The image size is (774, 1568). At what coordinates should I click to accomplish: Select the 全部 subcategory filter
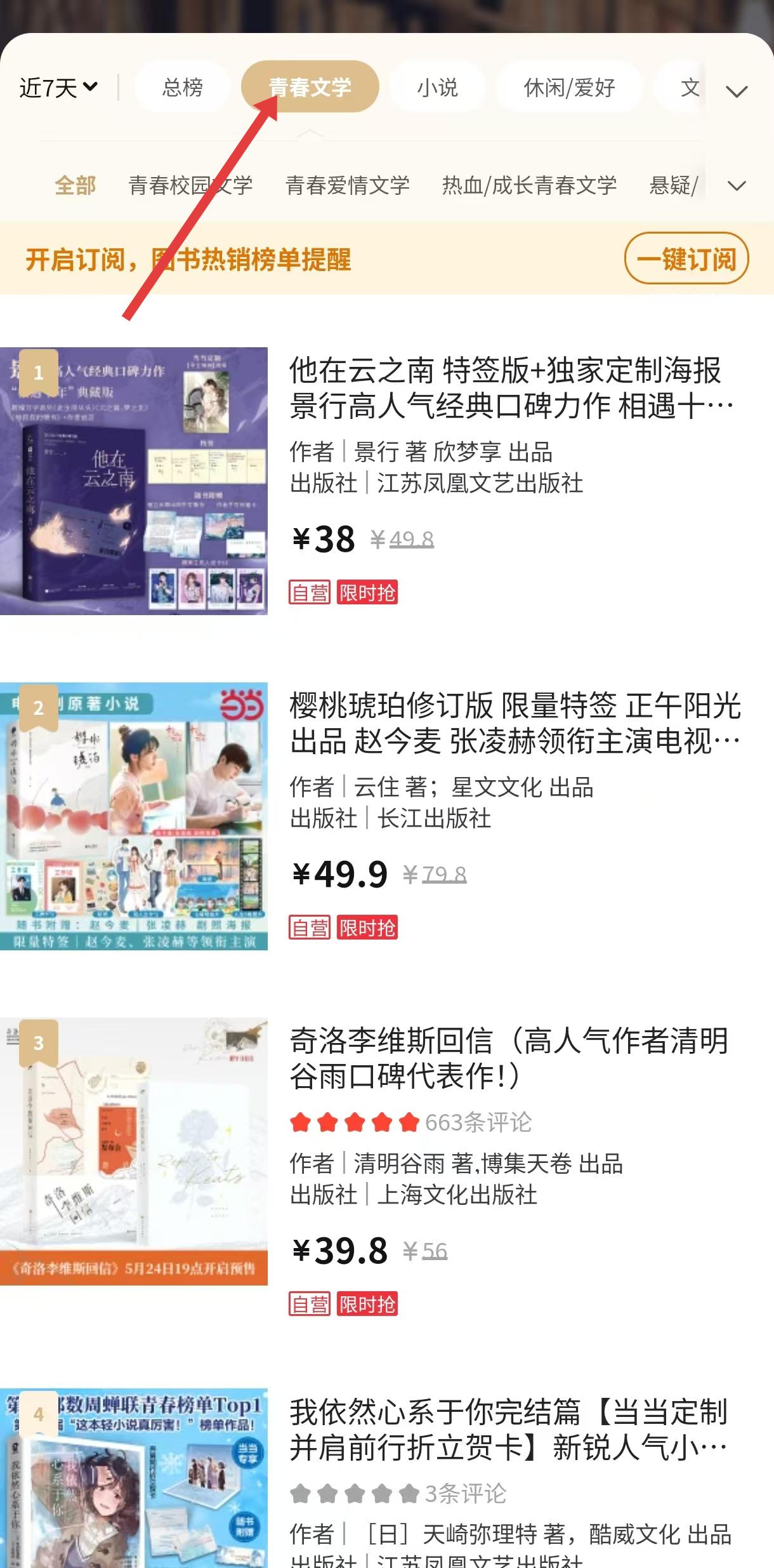(75, 185)
